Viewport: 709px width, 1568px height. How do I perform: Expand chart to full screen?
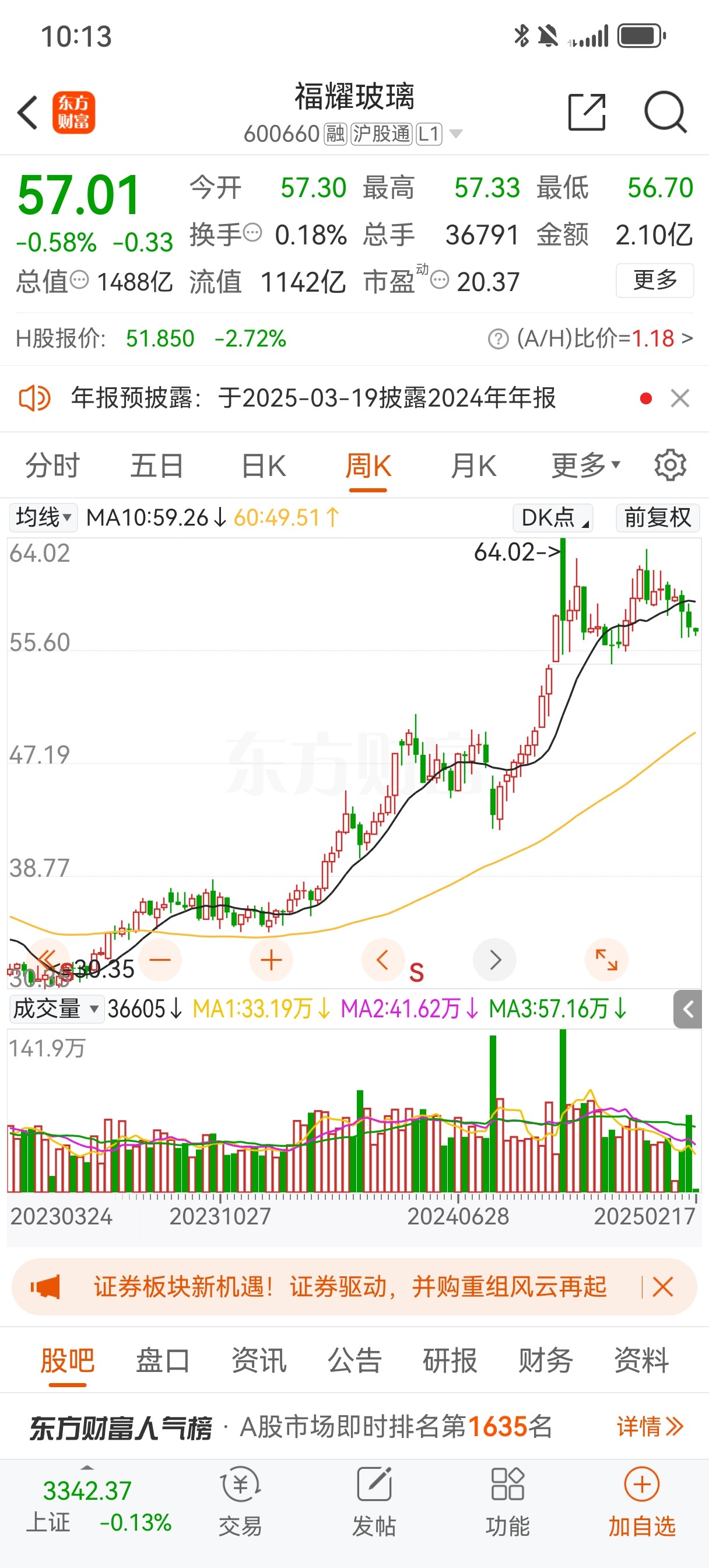pos(606,960)
